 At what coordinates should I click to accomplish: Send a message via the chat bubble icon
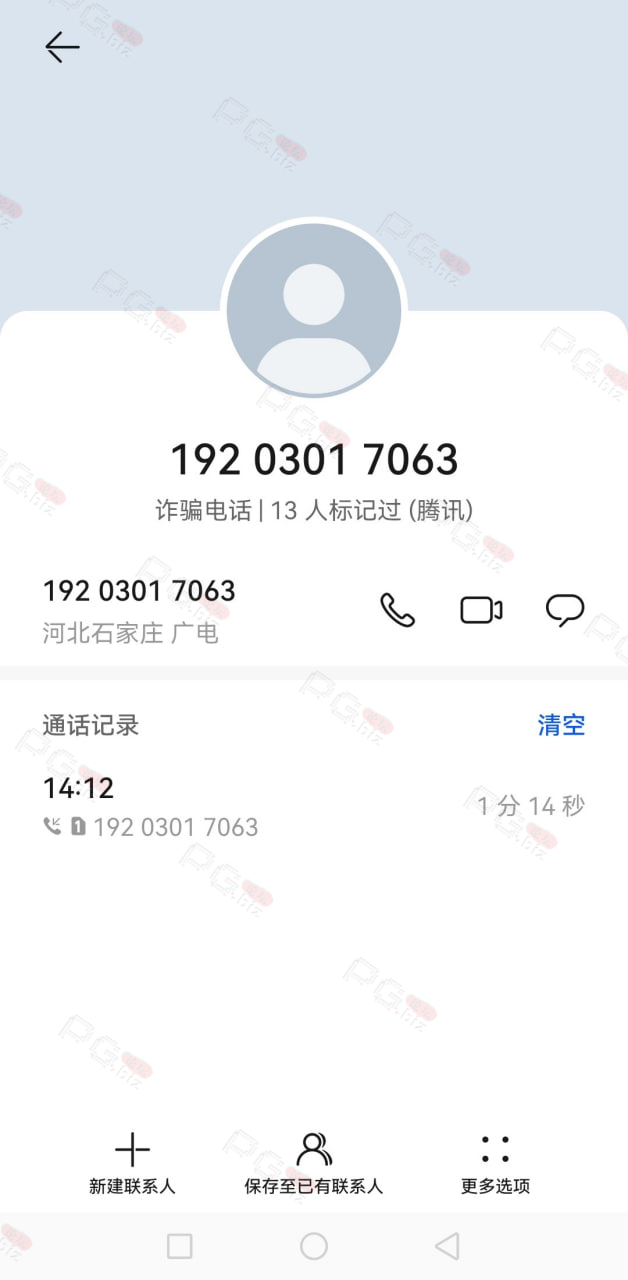(565, 610)
